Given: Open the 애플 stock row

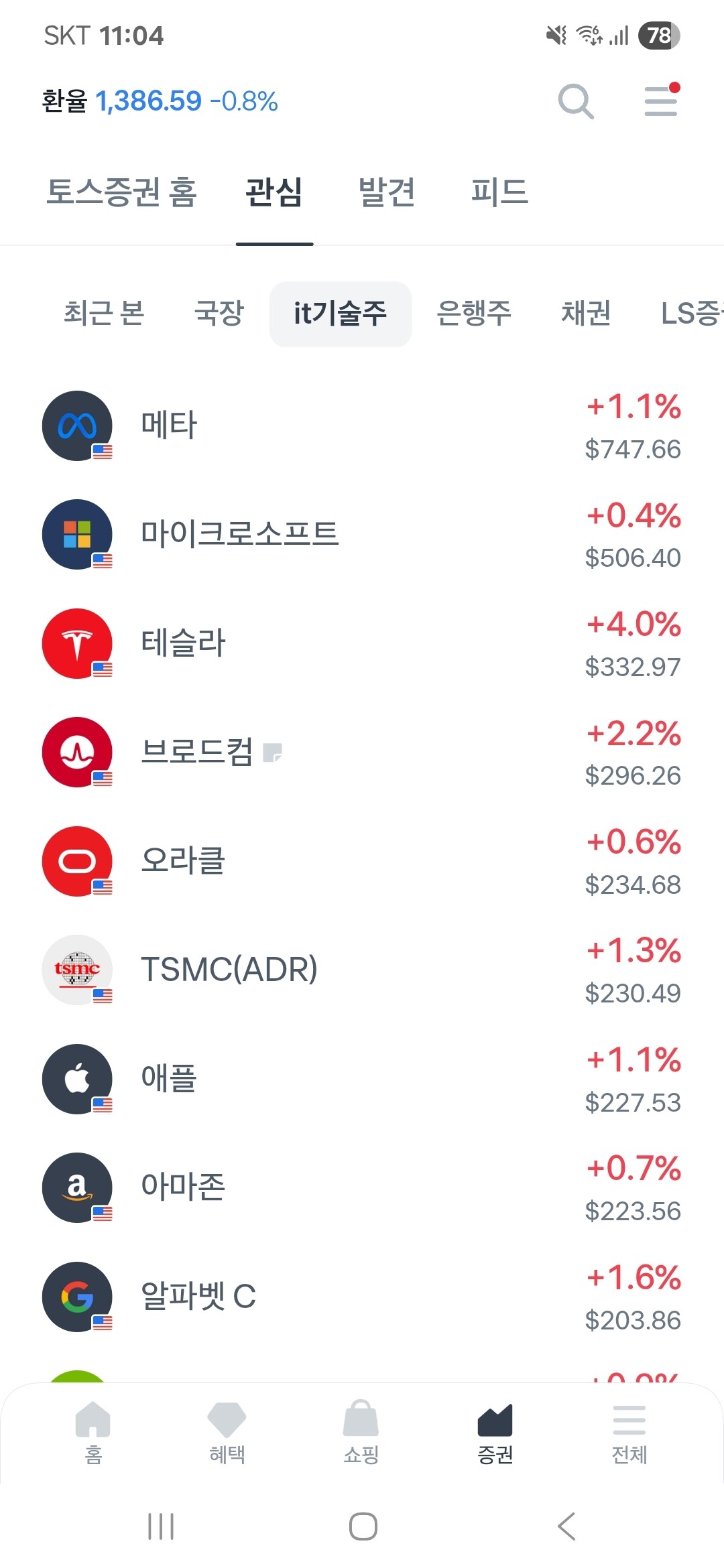Looking at the screenshot, I should click(x=362, y=1079).
